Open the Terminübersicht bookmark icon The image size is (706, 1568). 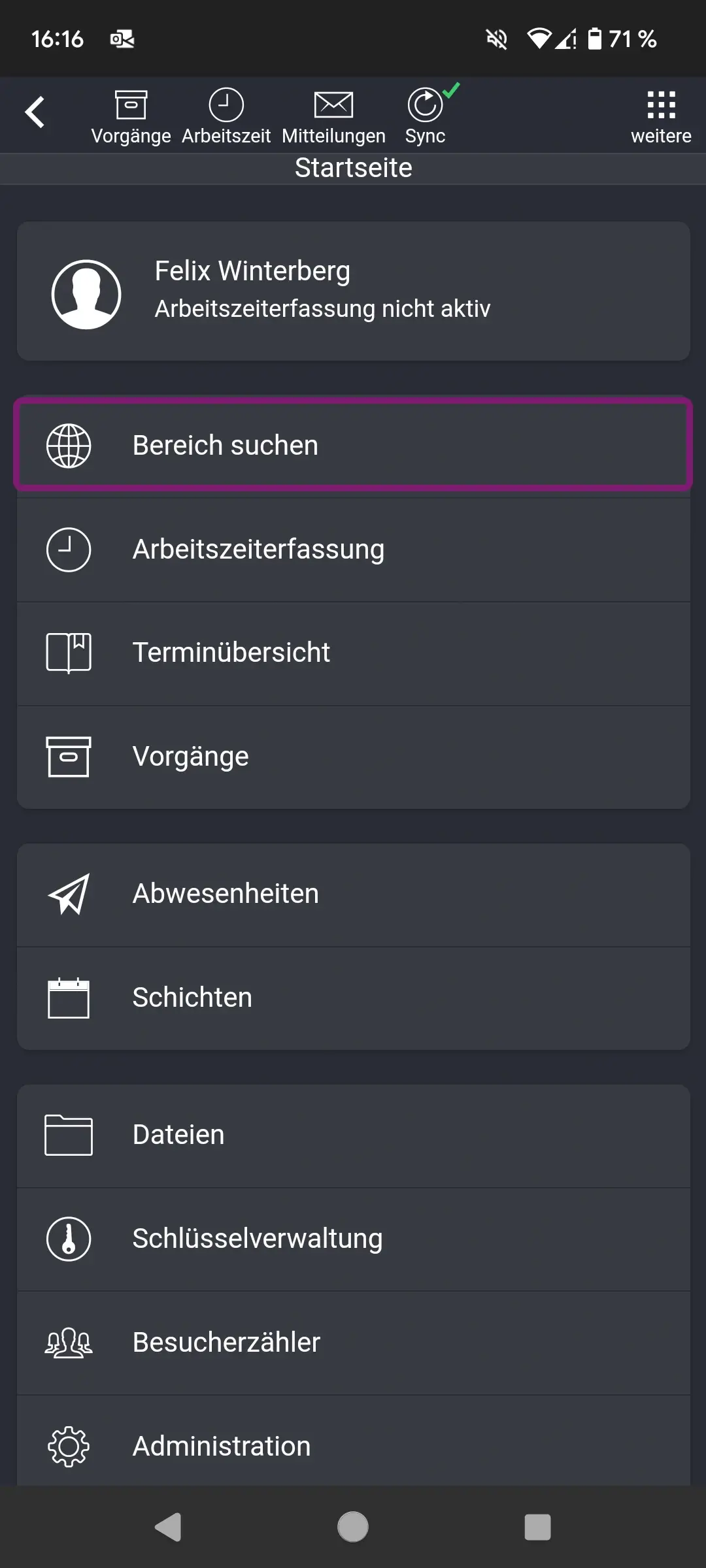tap(68, 652)
